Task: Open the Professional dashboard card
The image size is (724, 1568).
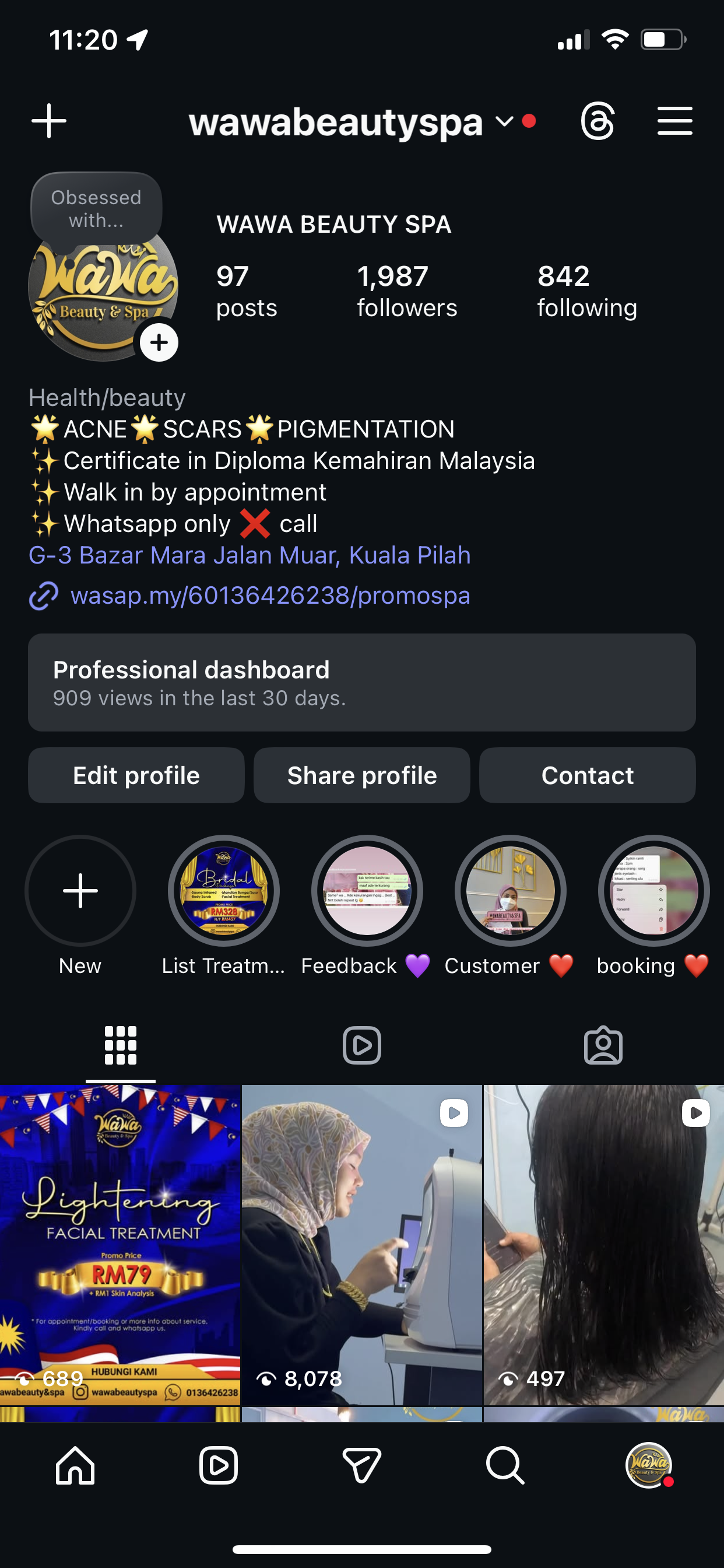Action: [361, 682]
